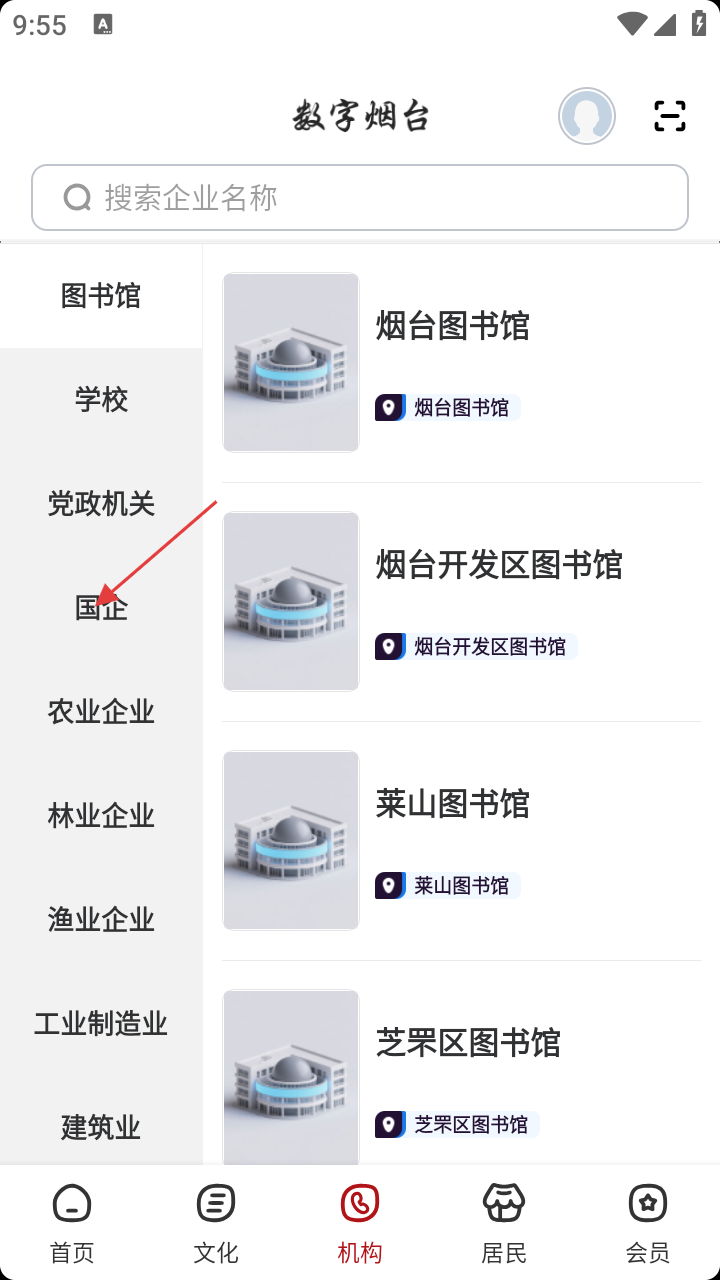Open the QR scan icon
720x1280 pixels.
point(669,116)
